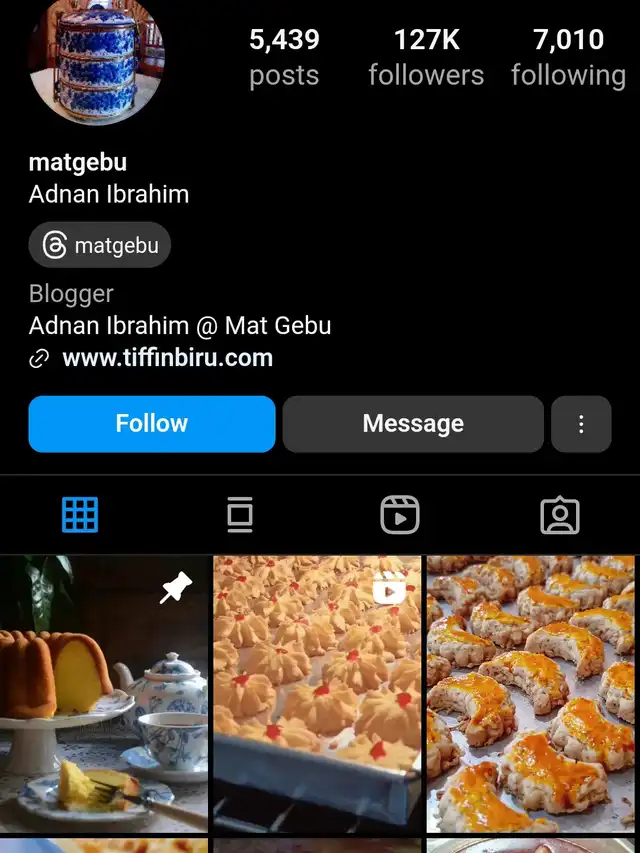The image size is (640, 853).
Task: Open the three-dot options button
Action: pos(581,424)
